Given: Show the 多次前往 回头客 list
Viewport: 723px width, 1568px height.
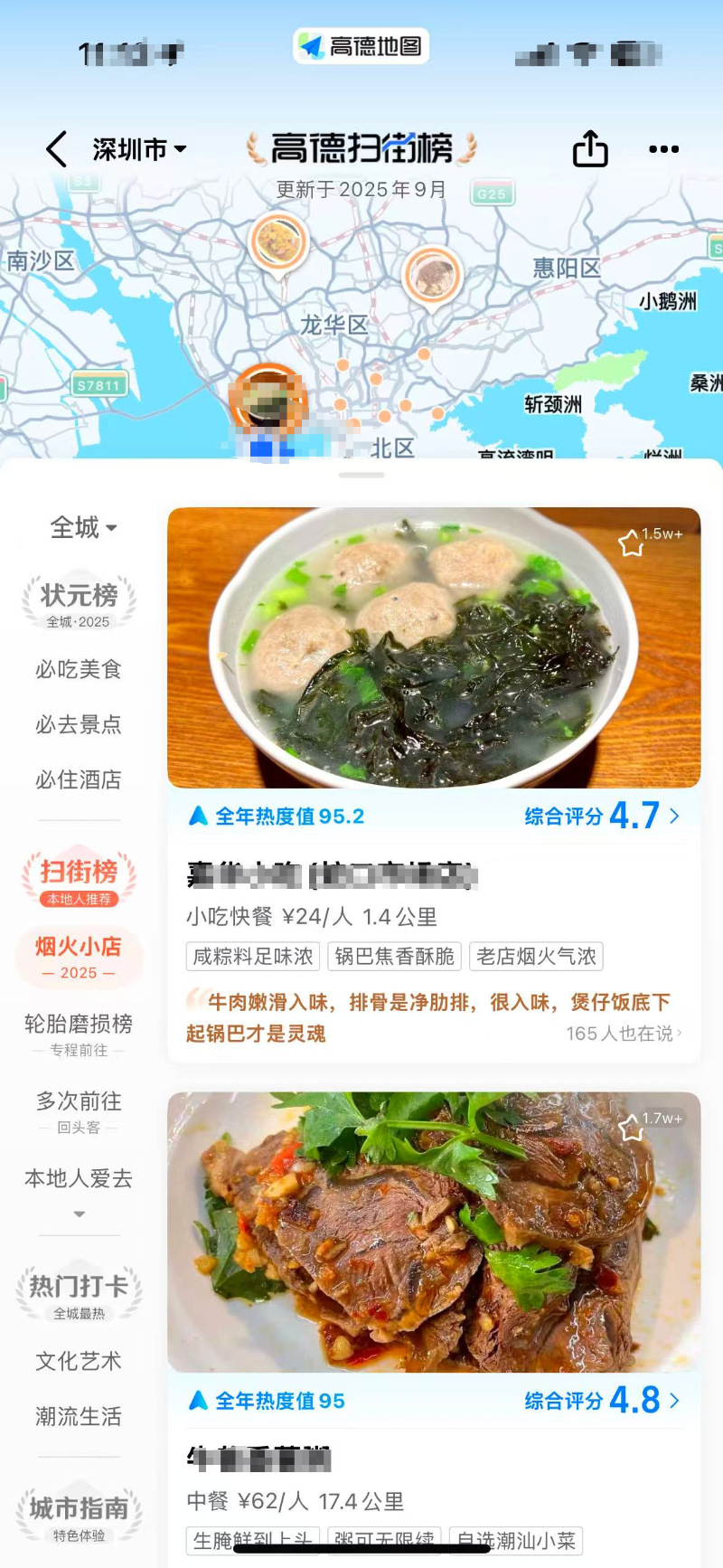Looking at the screenshot, I should (79, 1110).
